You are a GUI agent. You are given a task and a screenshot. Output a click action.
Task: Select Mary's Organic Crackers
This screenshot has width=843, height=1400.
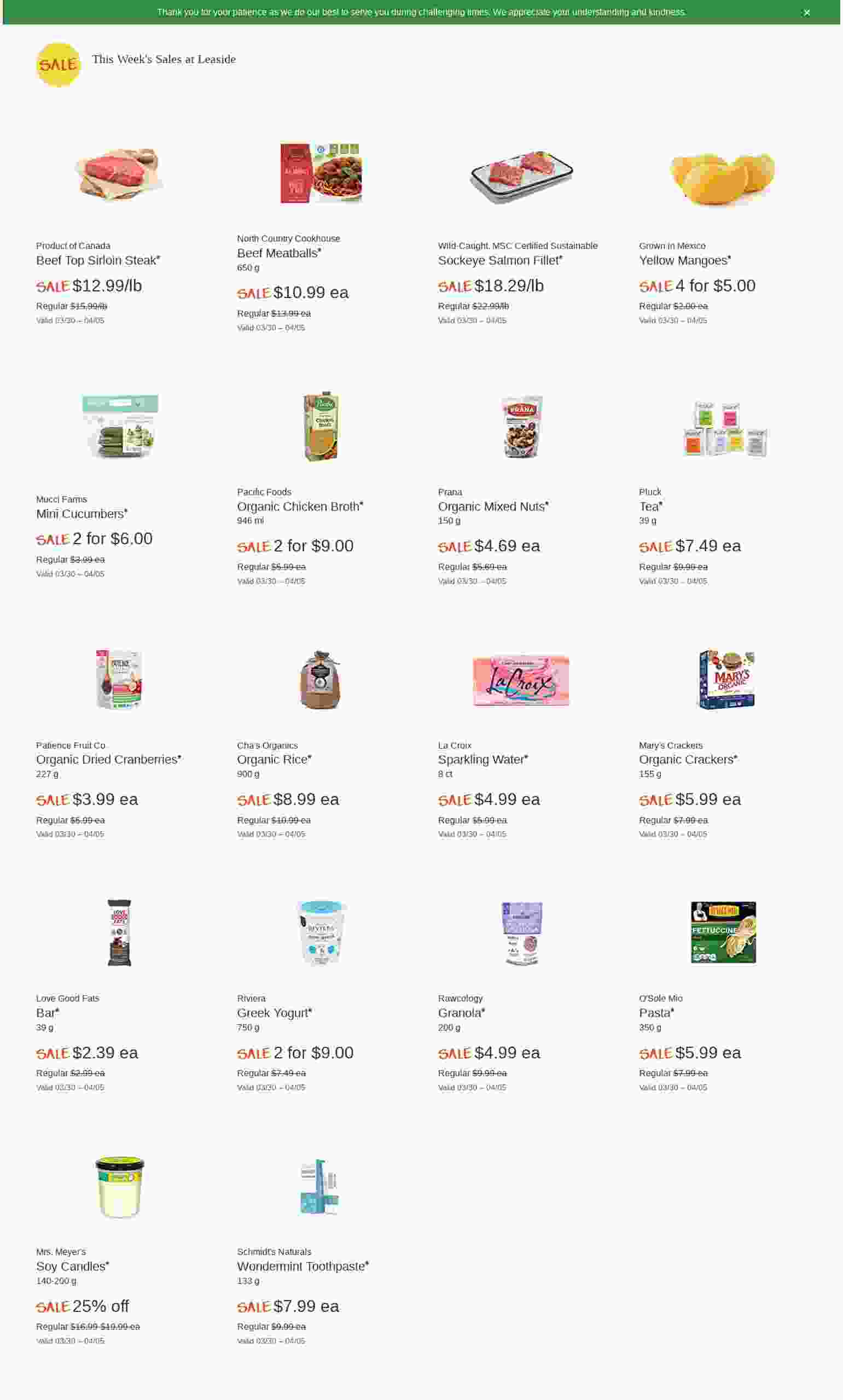687,760
